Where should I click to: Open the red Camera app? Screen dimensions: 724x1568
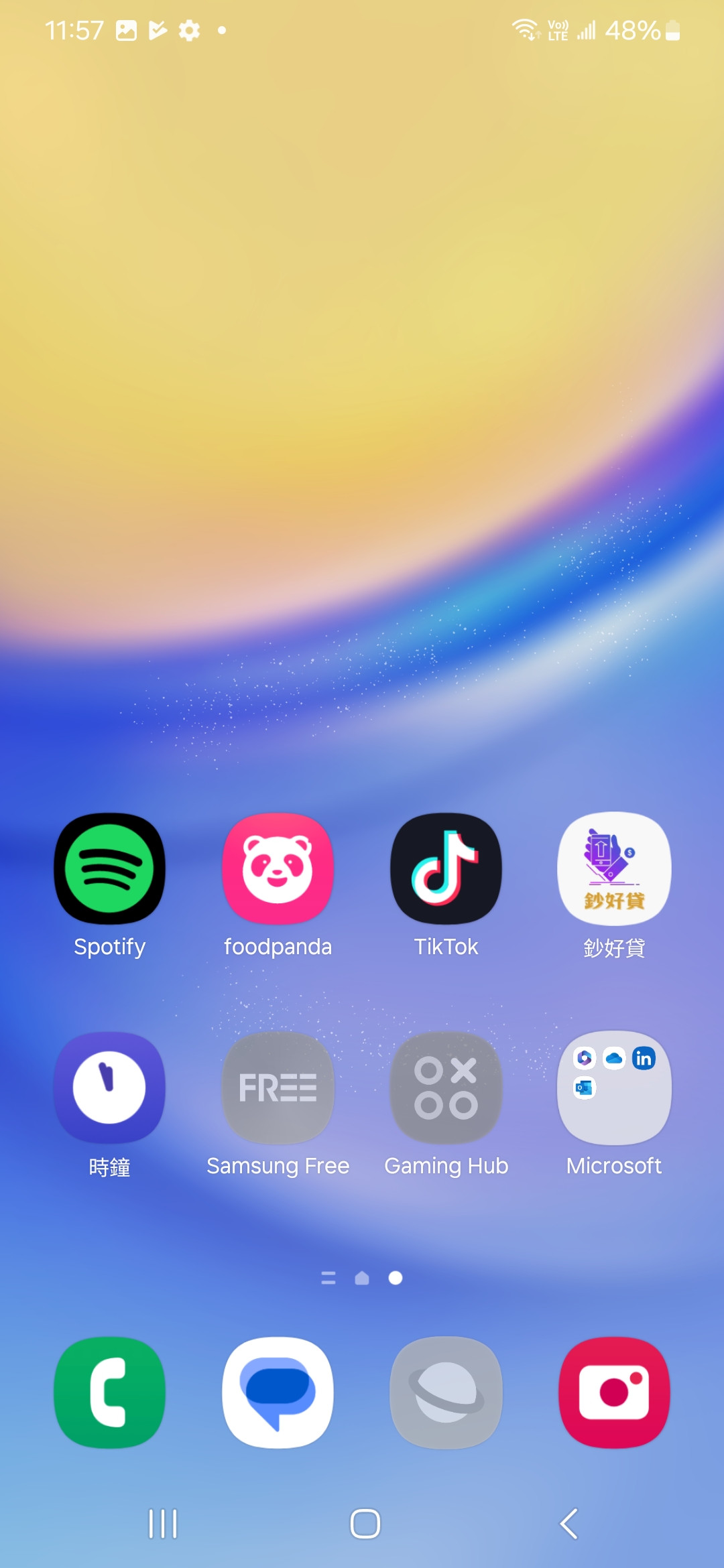pos(613,1392)
